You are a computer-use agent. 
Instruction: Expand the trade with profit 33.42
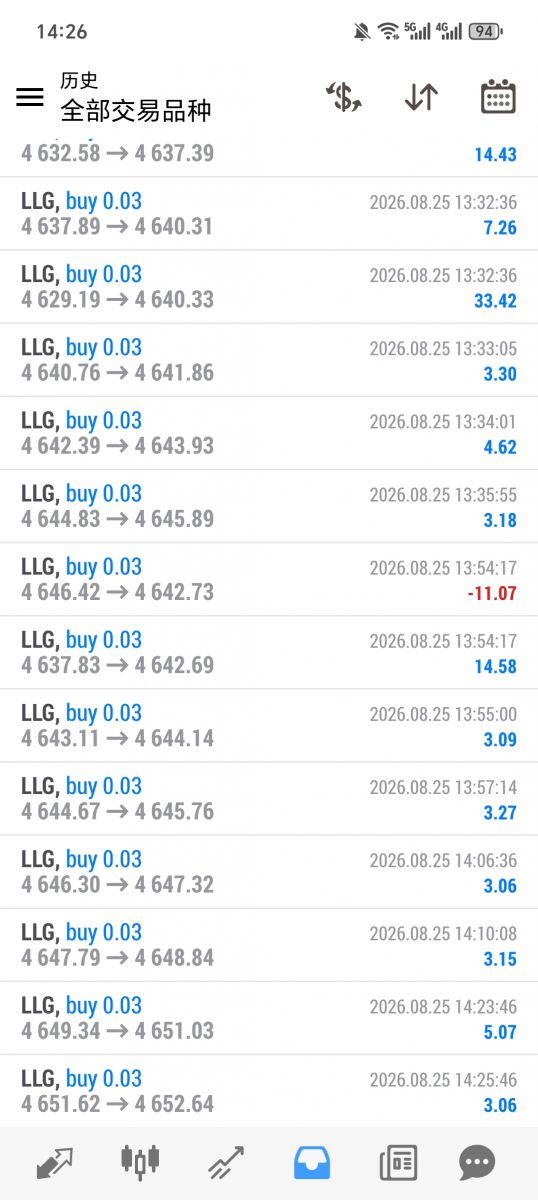click(x=269, y=287)
